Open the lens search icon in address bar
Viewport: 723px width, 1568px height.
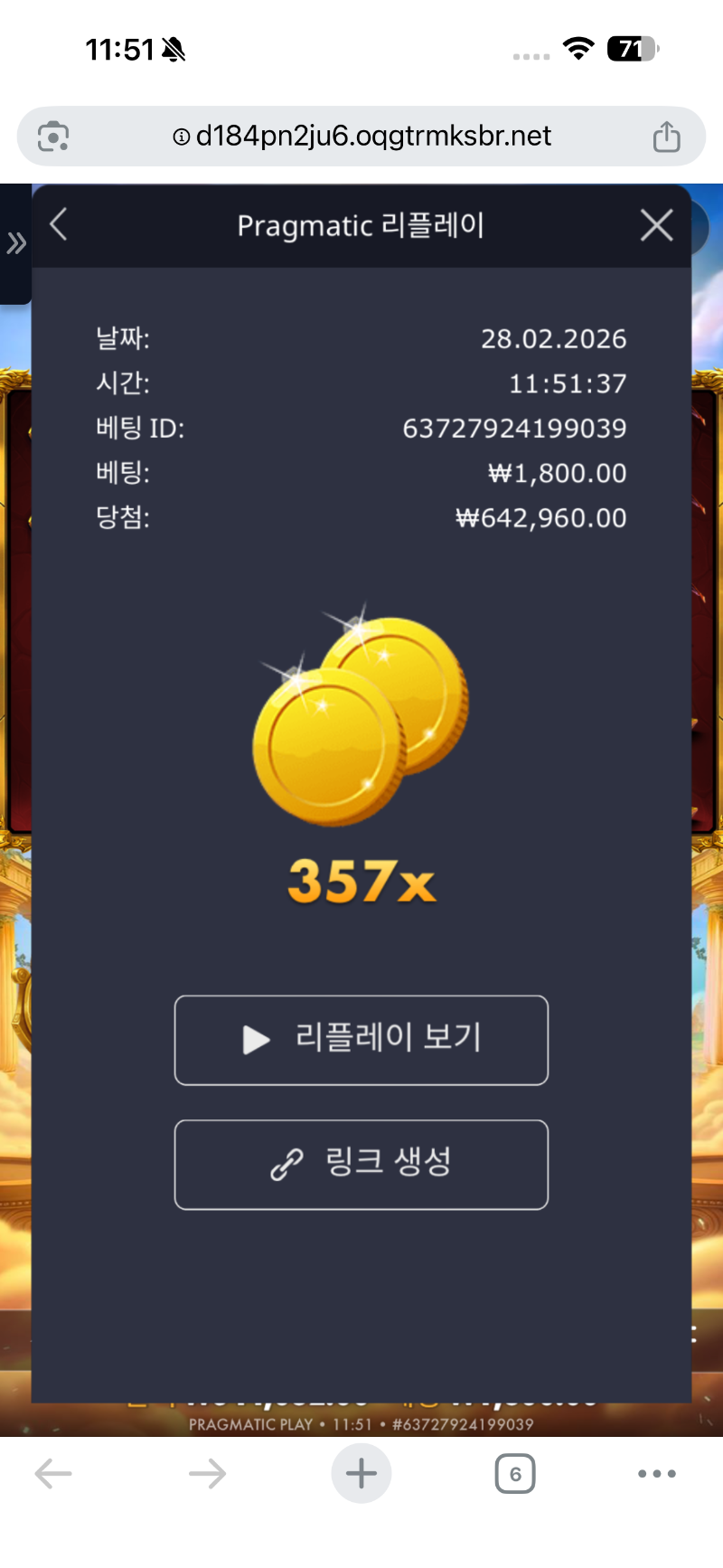[53, 137]
